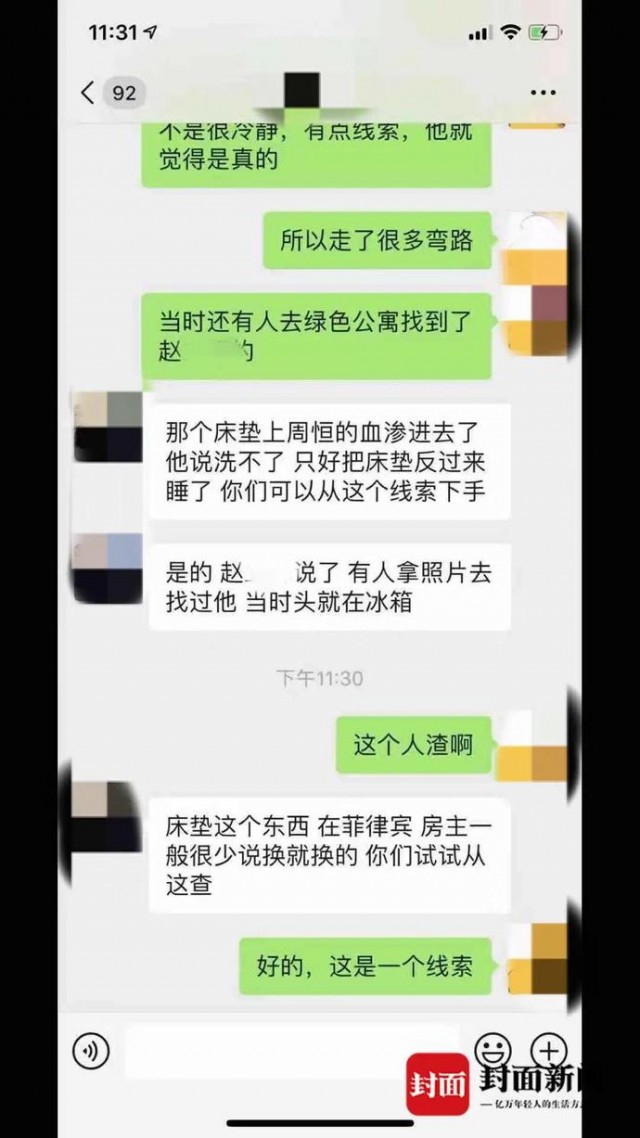Open the plus attachment menu
The height and width of the screenshot is (1138, 640).
(549, 1049)
